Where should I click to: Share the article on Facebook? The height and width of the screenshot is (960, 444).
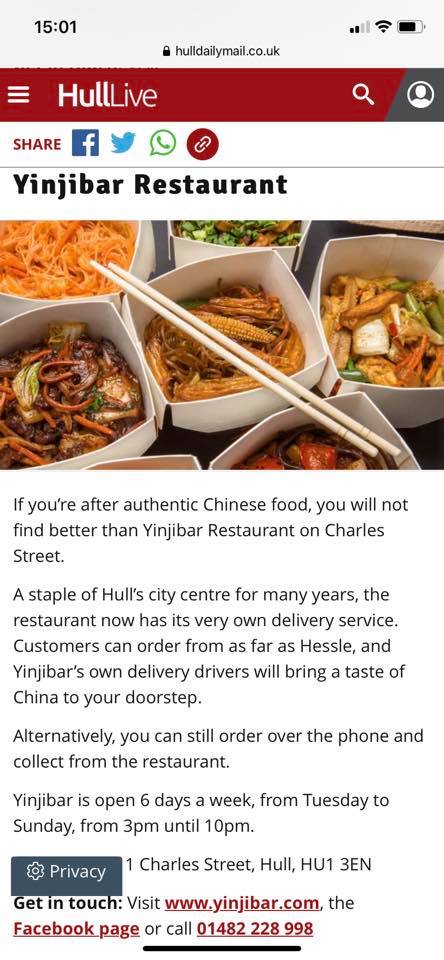pos(85,144)
